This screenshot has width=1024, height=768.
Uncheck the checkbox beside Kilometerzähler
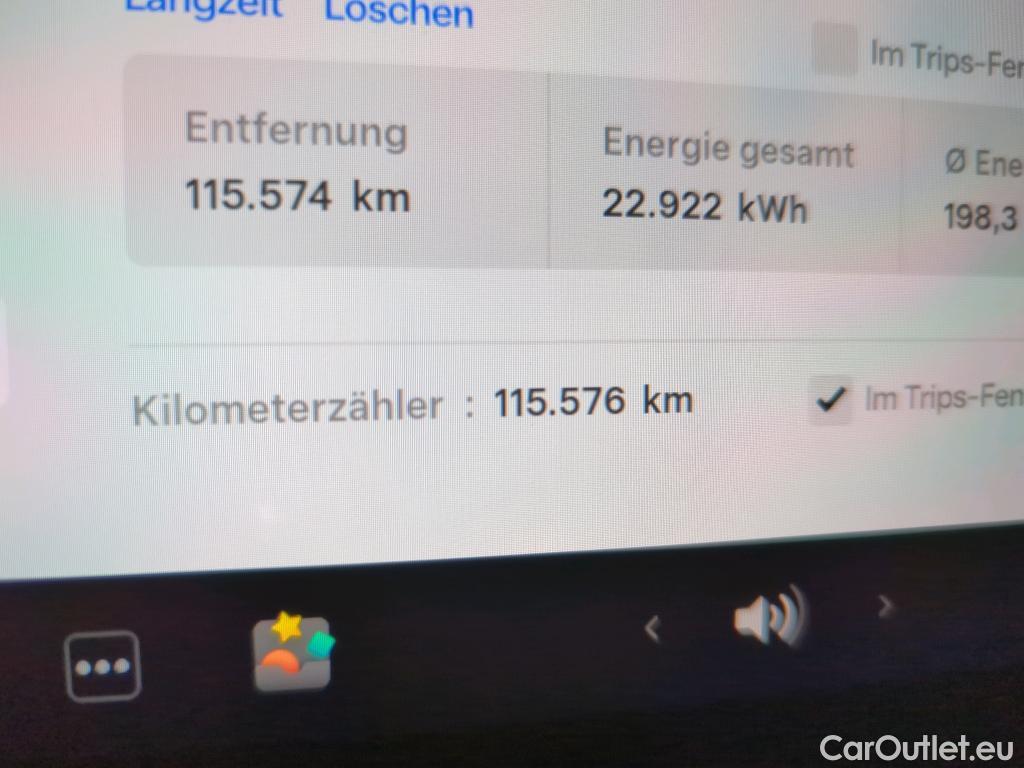pyautogui.click(x=830, y=400)
